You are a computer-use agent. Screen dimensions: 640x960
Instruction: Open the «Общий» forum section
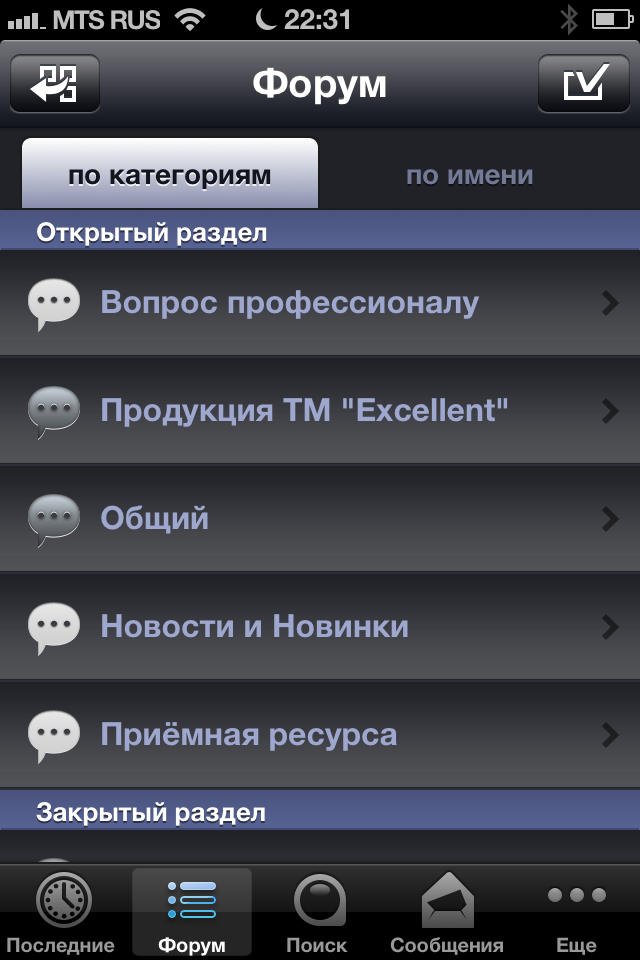(x=320, y=518)
